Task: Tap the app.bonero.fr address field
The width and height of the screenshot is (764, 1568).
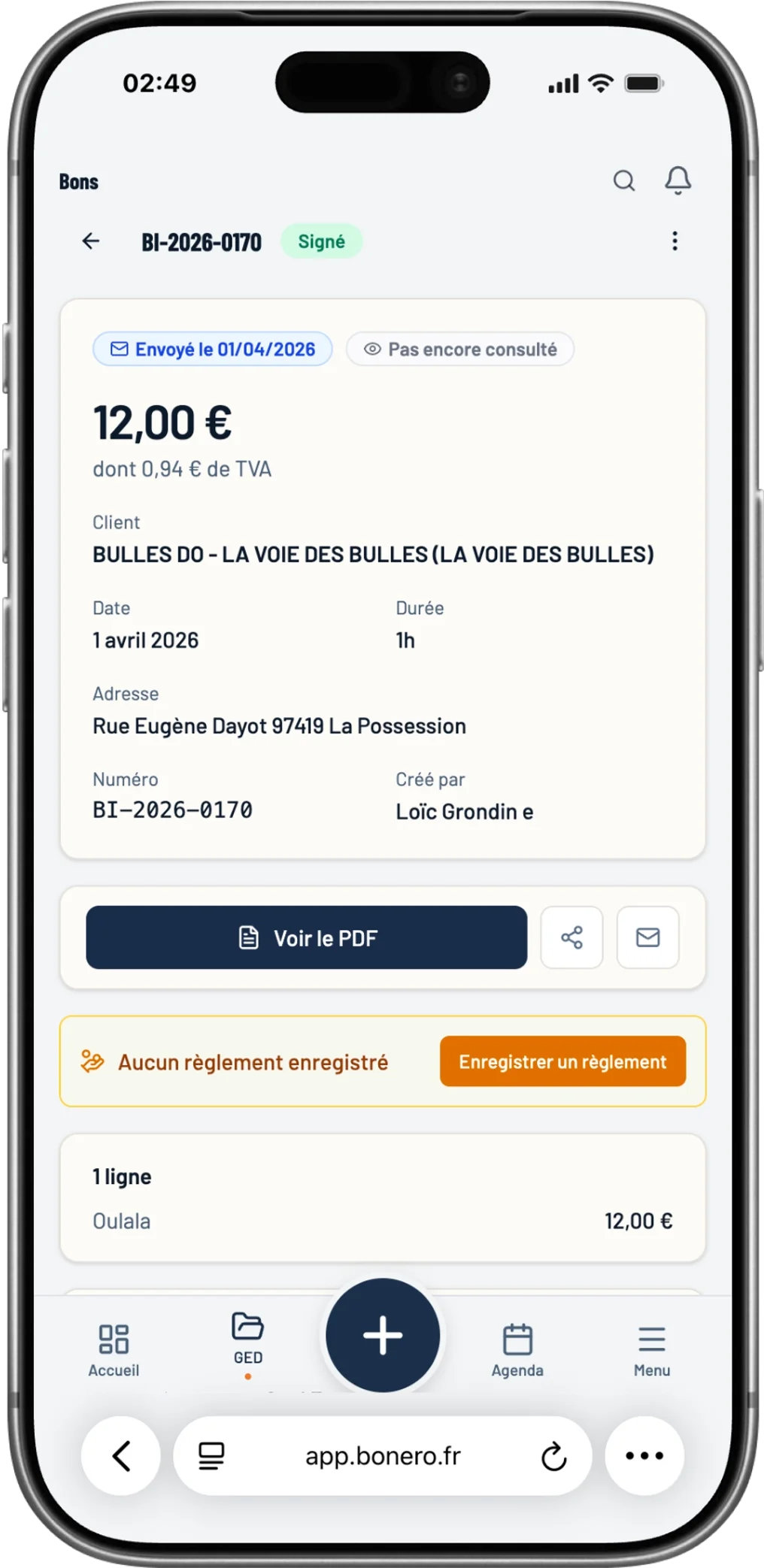Action: [x=383, y=1455]
